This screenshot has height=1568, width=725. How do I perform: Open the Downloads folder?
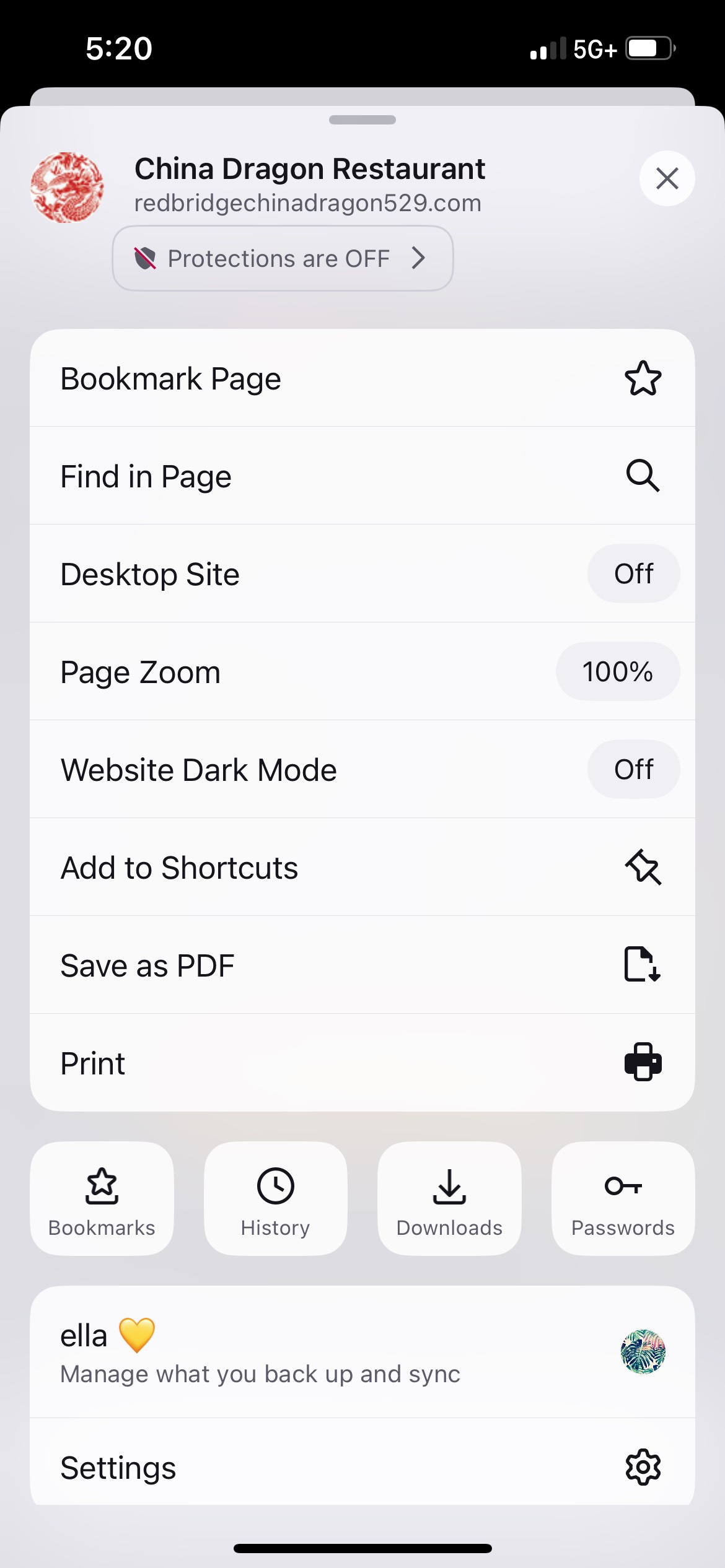pos(449,1199)
